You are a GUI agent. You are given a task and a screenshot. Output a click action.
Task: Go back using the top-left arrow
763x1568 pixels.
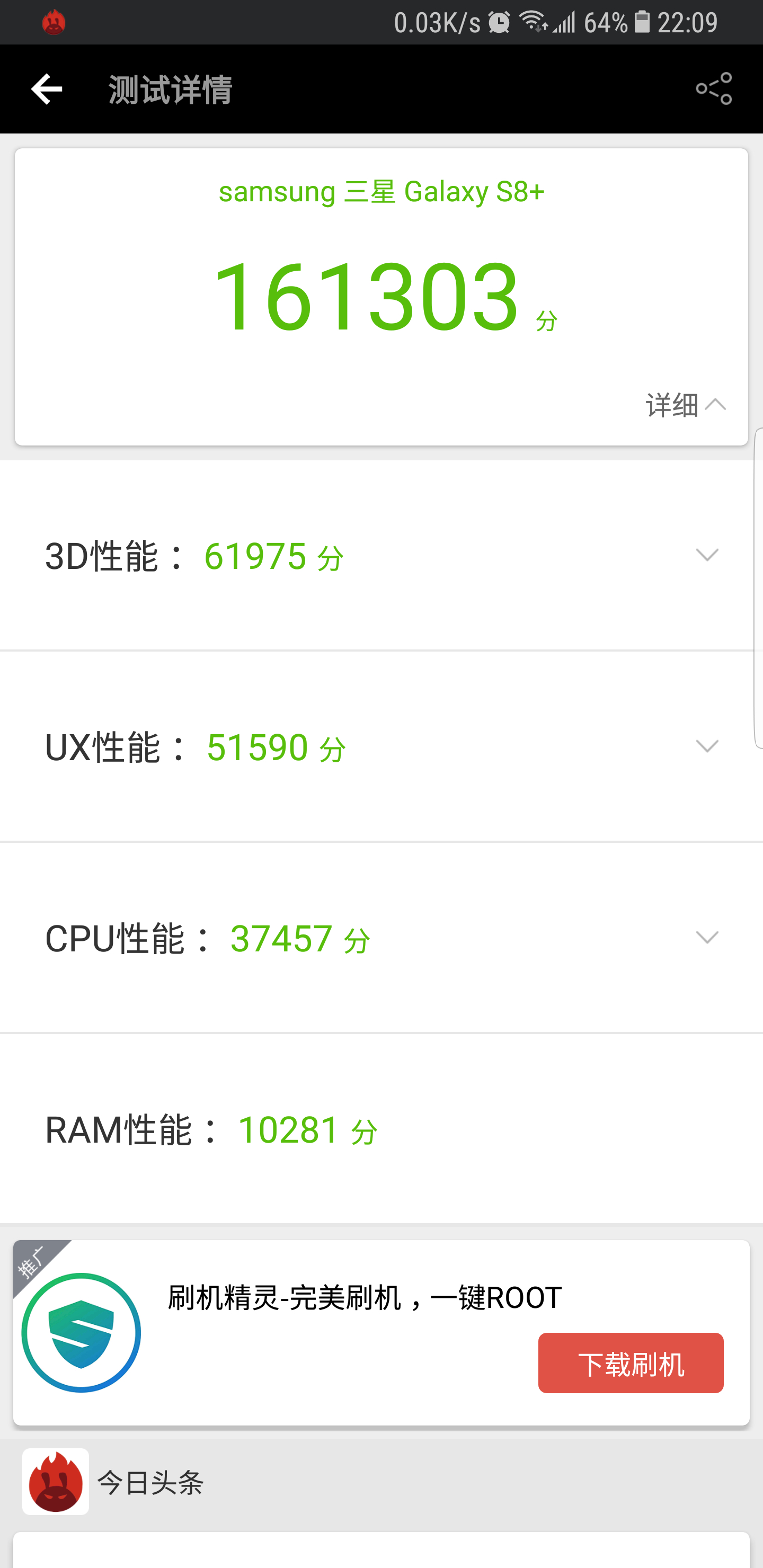[x=46, y=90]
